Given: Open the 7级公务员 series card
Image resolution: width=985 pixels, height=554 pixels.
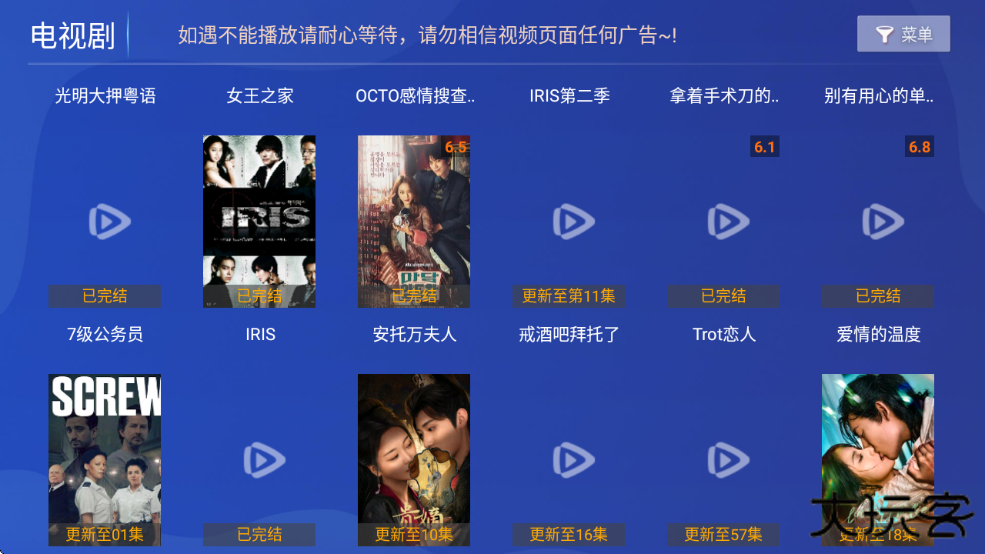Looking at the screenshot, I should (x=105, y=222).
